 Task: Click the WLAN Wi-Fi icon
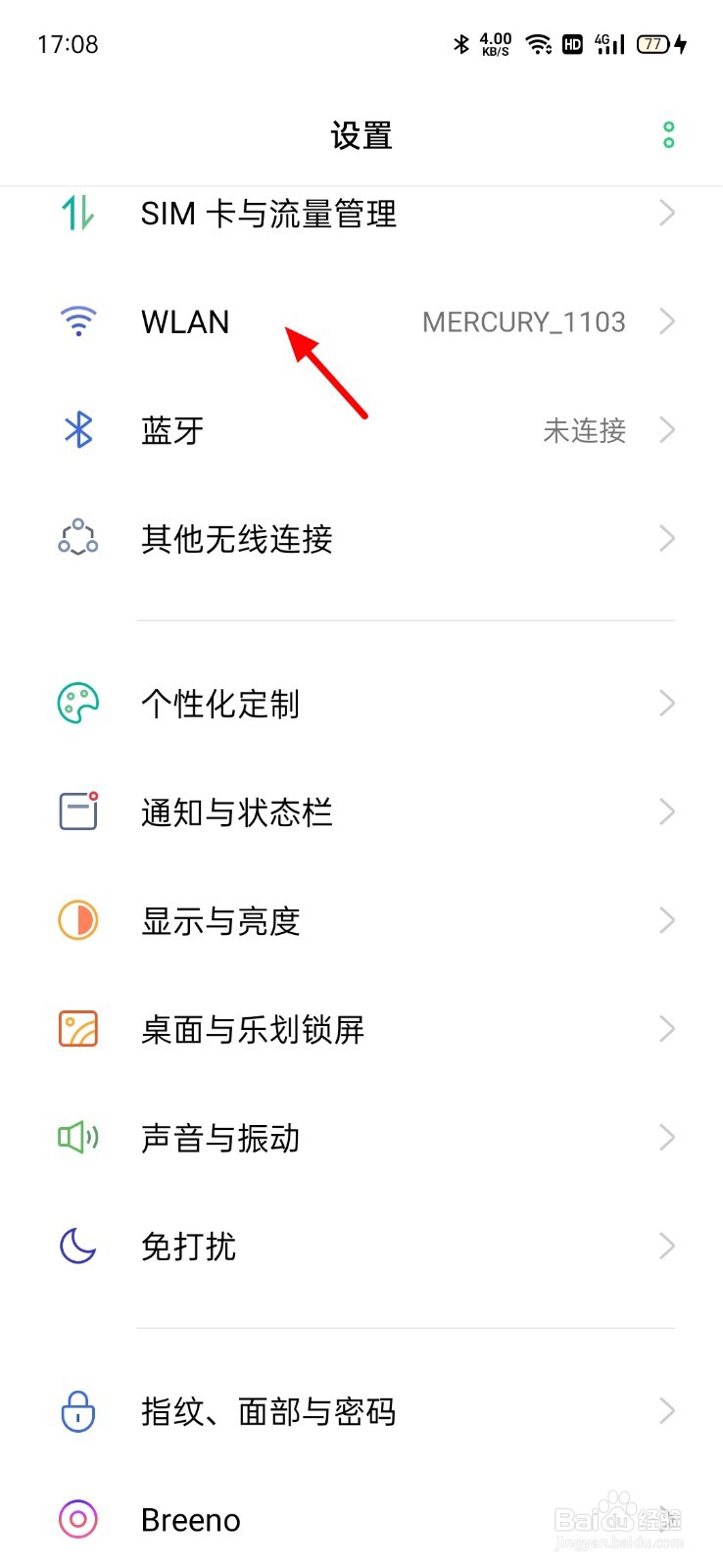77,321
